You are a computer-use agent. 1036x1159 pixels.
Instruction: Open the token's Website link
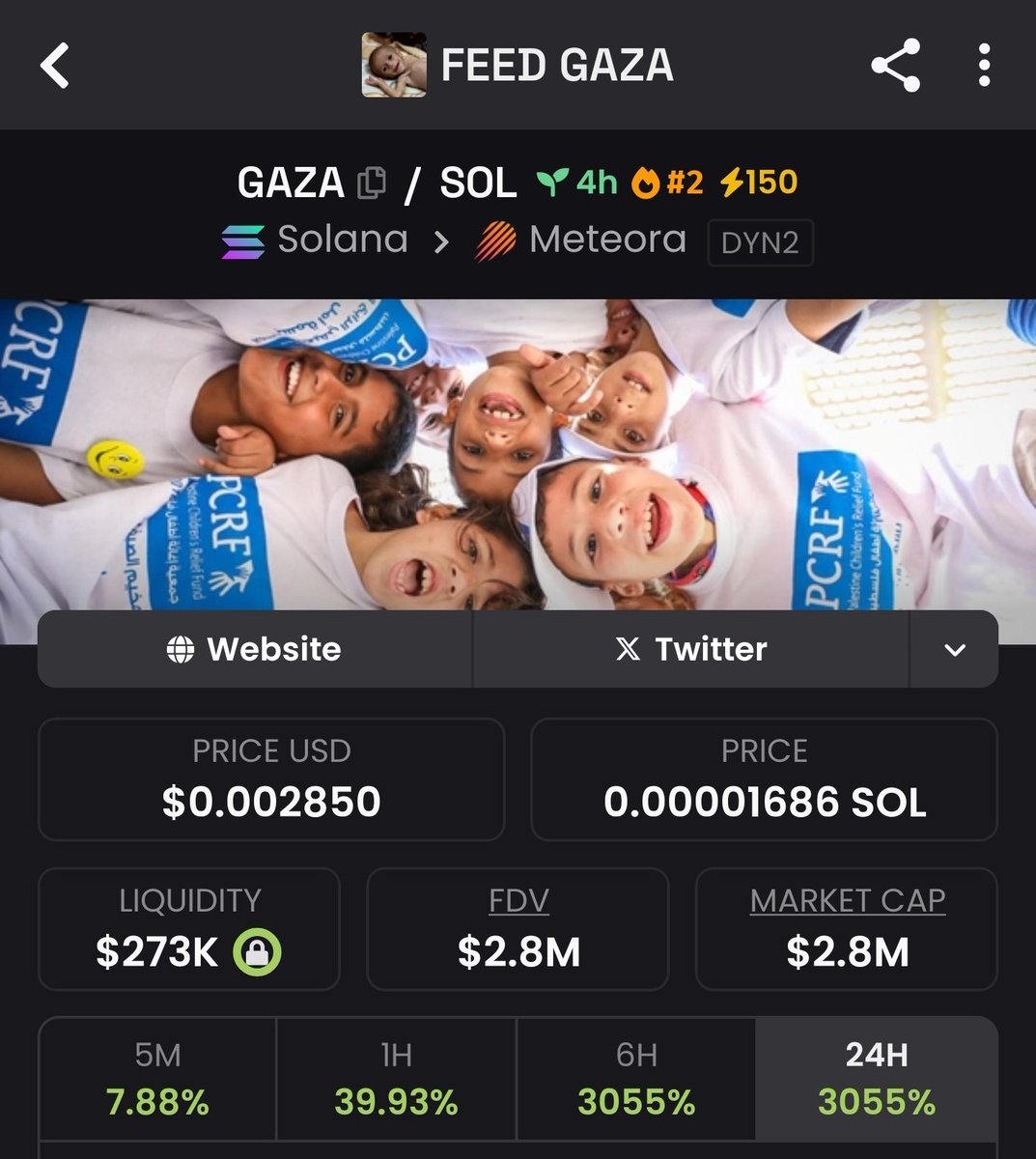[x=255, y=649]
